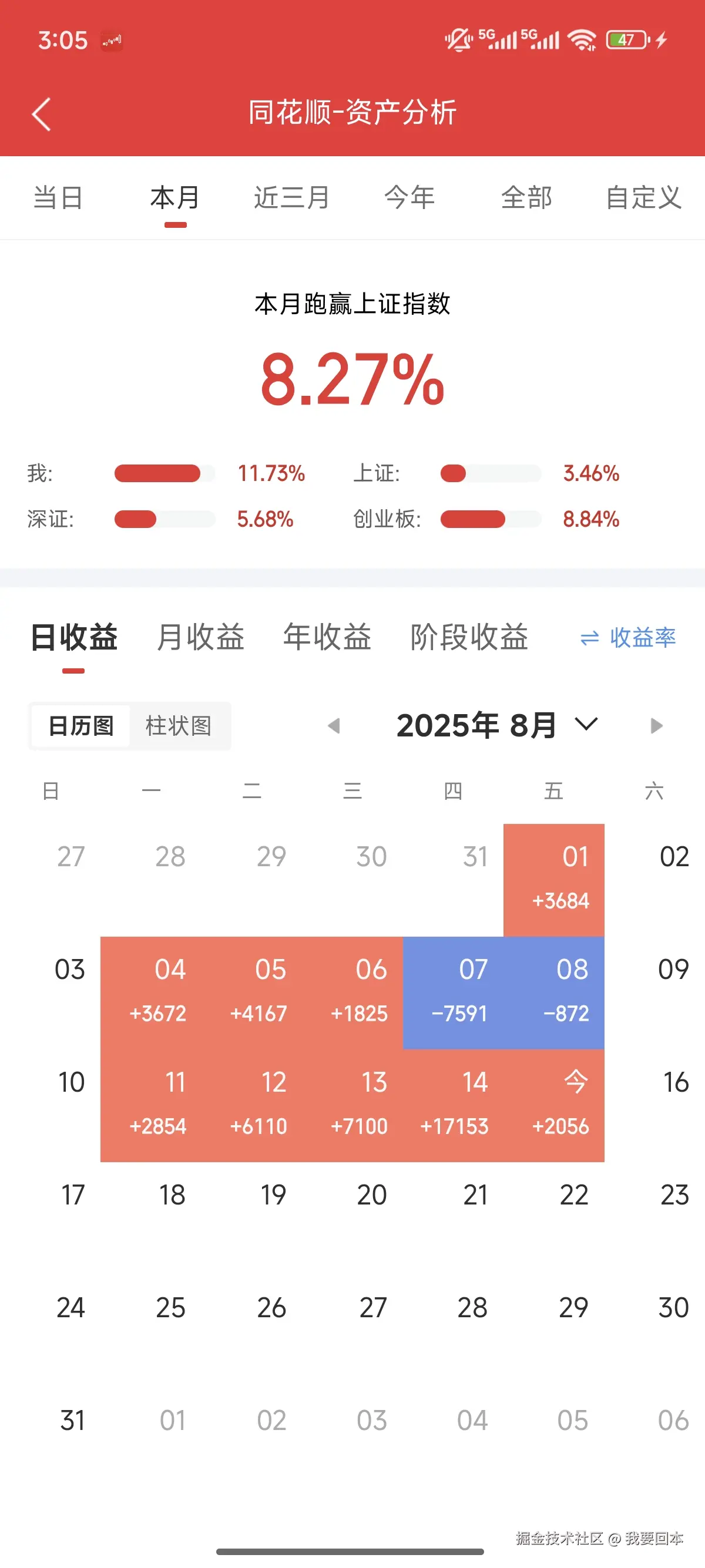The height and width of the screenshot is (1568, 705).
Task: Go to the next month
Action: click(x=656, y=725)
